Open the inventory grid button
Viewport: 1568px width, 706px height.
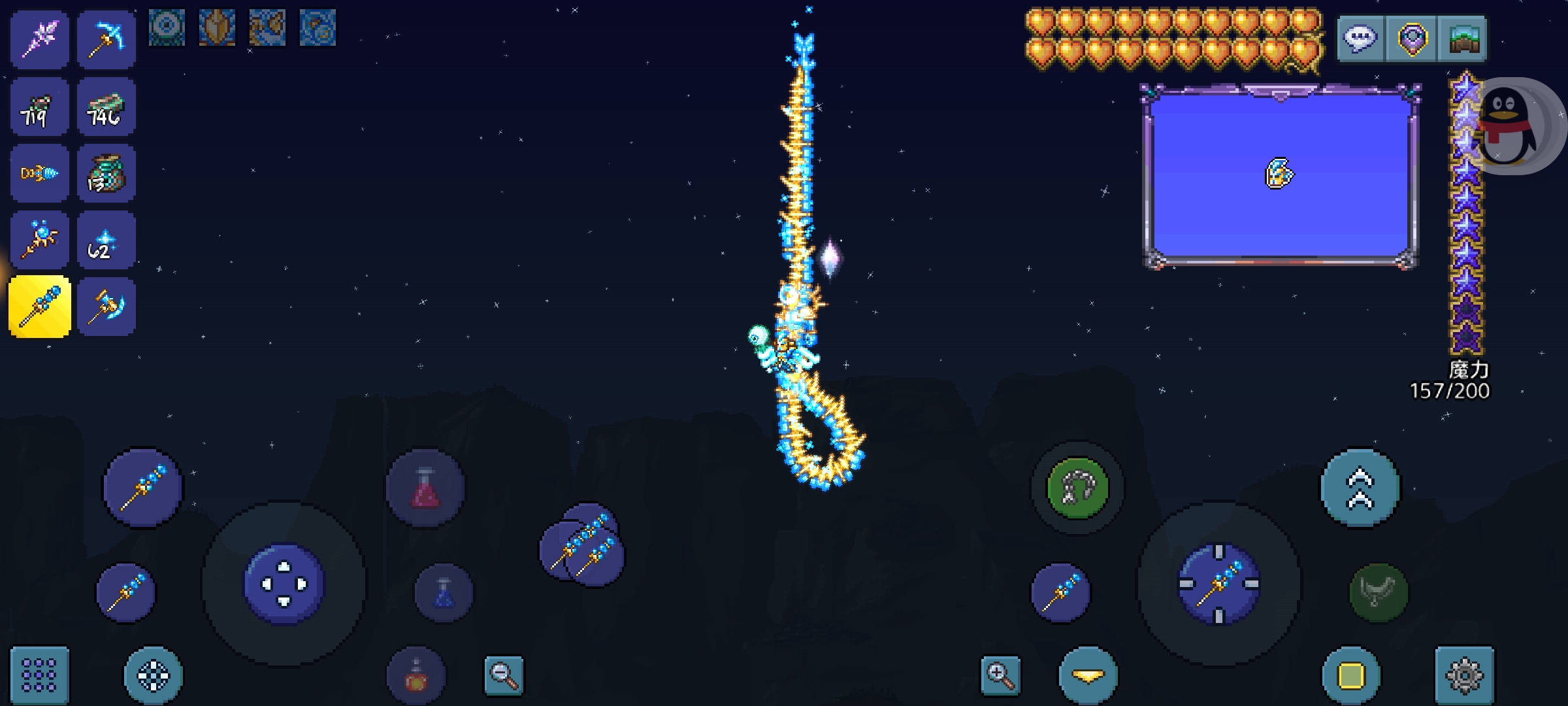39,675
